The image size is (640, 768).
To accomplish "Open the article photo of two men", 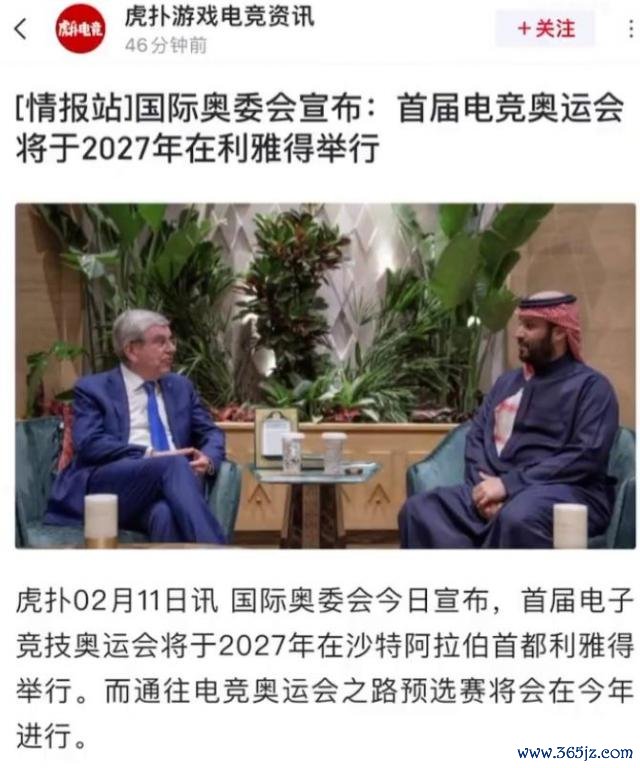I will pyautogui.click(x=324, y=375).
